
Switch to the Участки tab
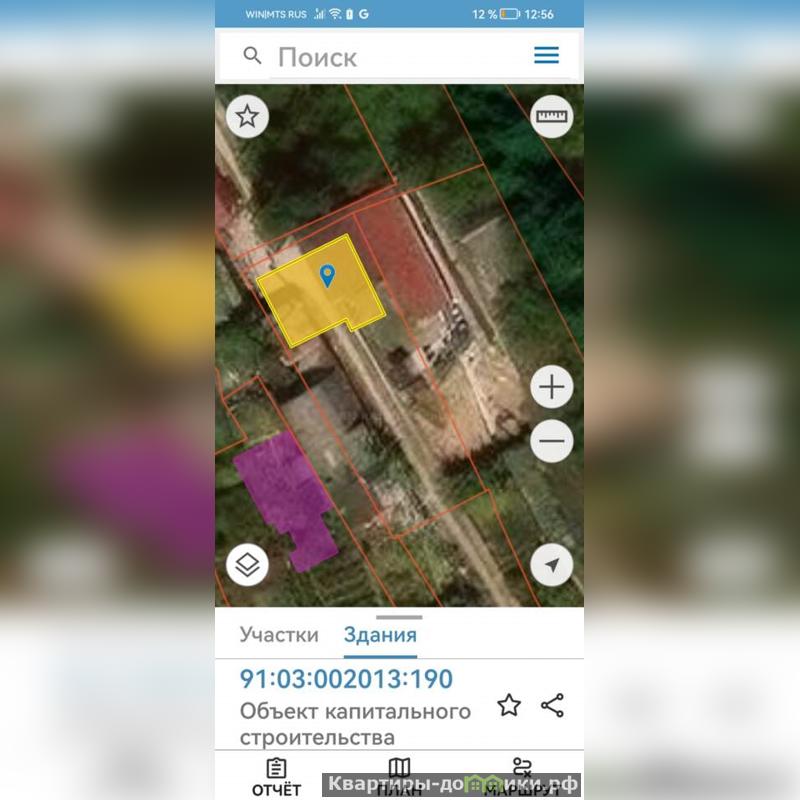pyautogui.click(x=279, y=634)
